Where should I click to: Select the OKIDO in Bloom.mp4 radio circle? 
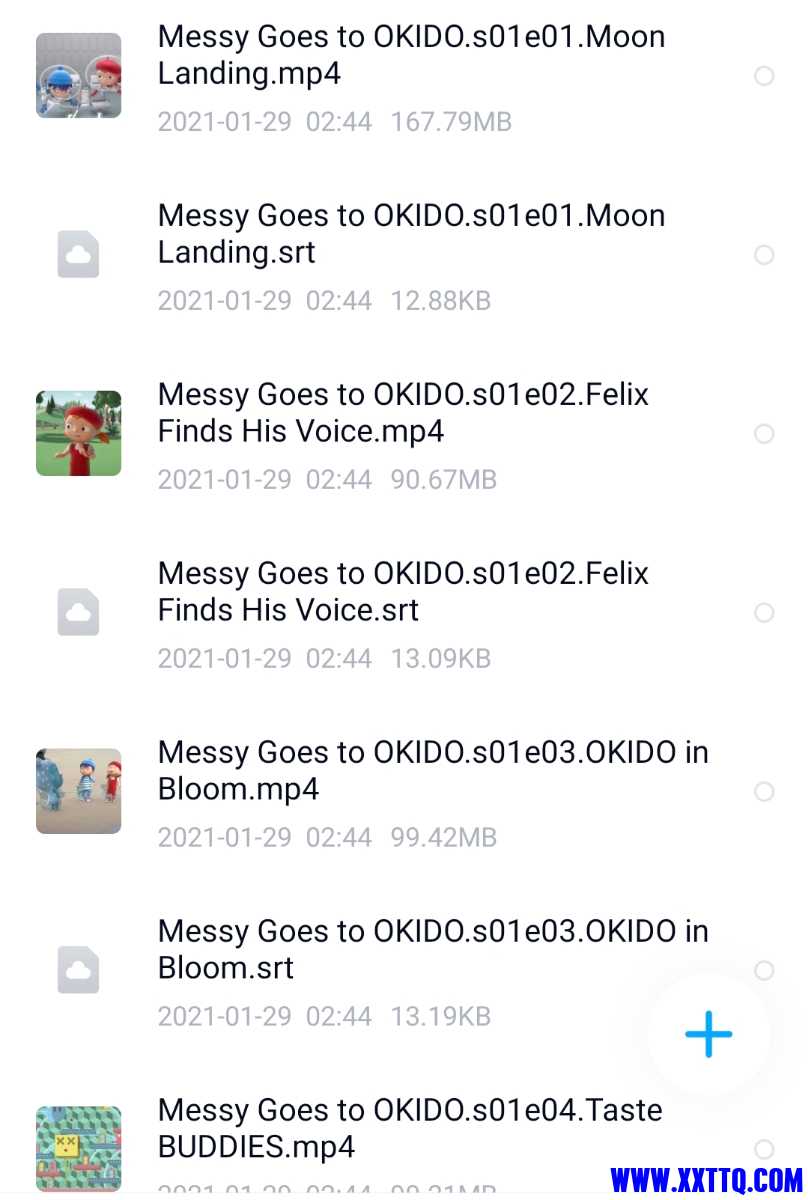tap(764, 792)
